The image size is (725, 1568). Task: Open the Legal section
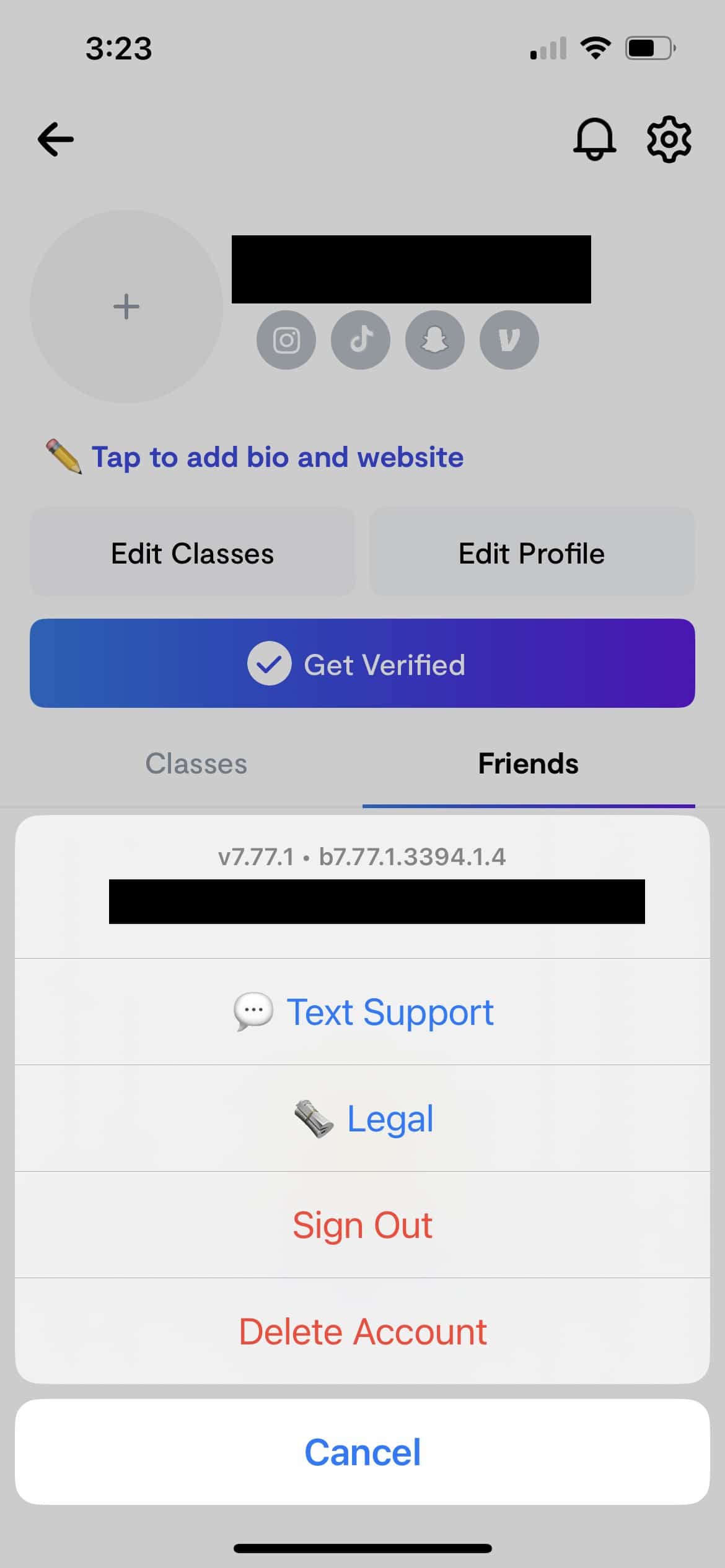coord(362,1118)
